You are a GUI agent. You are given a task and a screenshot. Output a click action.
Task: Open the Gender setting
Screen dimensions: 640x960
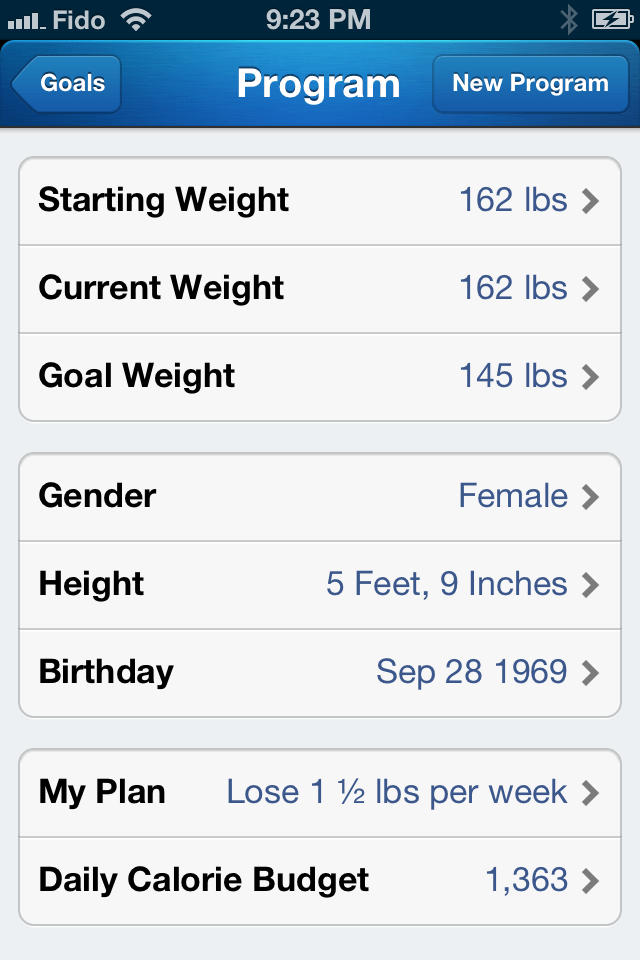[320, 496]
